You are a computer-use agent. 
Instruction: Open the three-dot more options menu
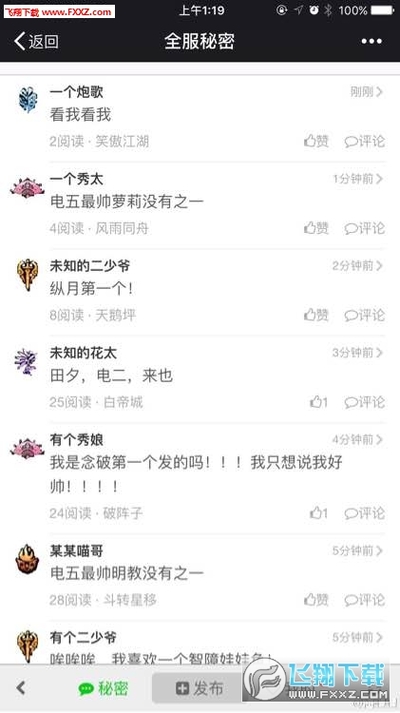pyautogui.click(x=371, y=41)
